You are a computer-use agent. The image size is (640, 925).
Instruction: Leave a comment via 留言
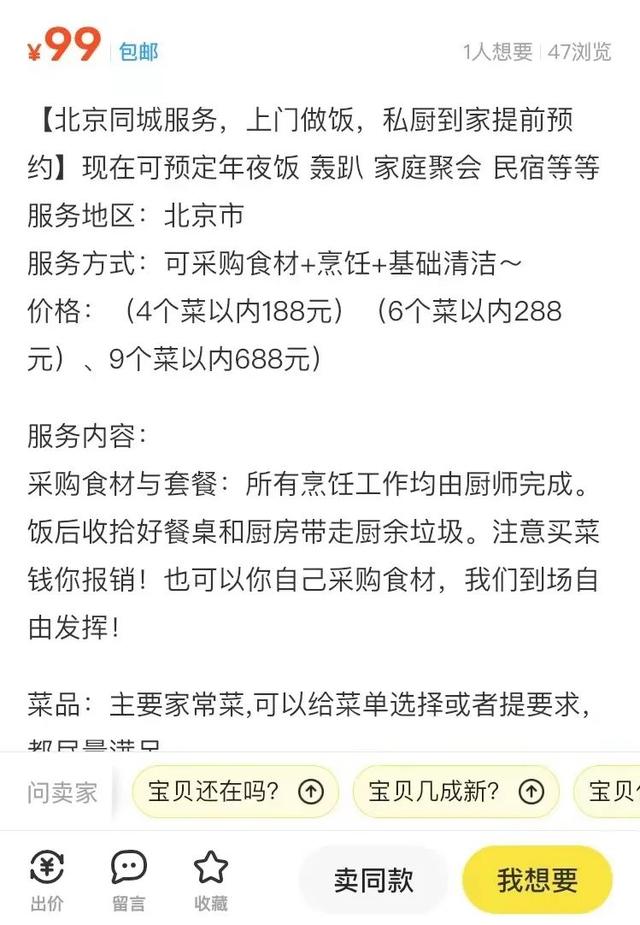[x=128, y=879]
